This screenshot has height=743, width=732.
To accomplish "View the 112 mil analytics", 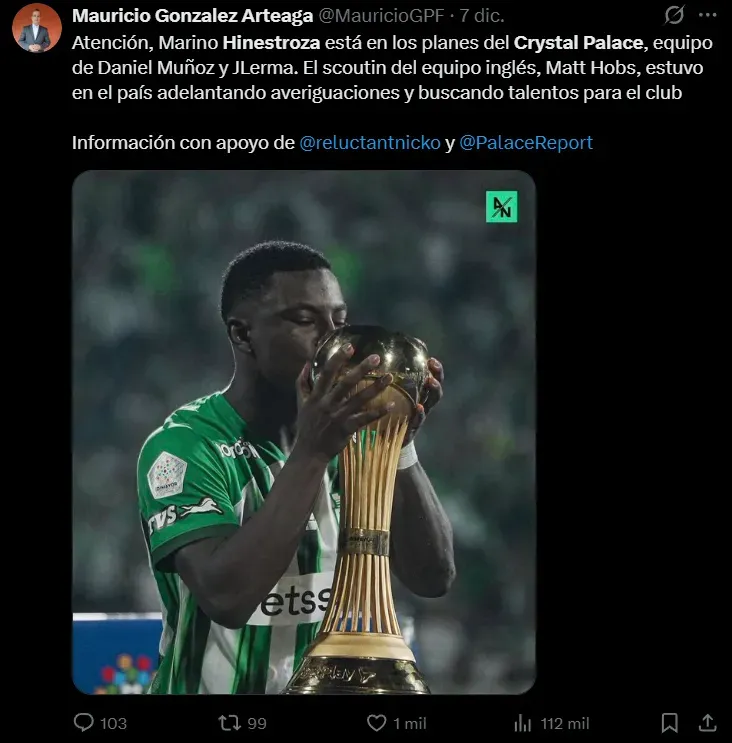I will pyautogui.click(x=523, y=722).
